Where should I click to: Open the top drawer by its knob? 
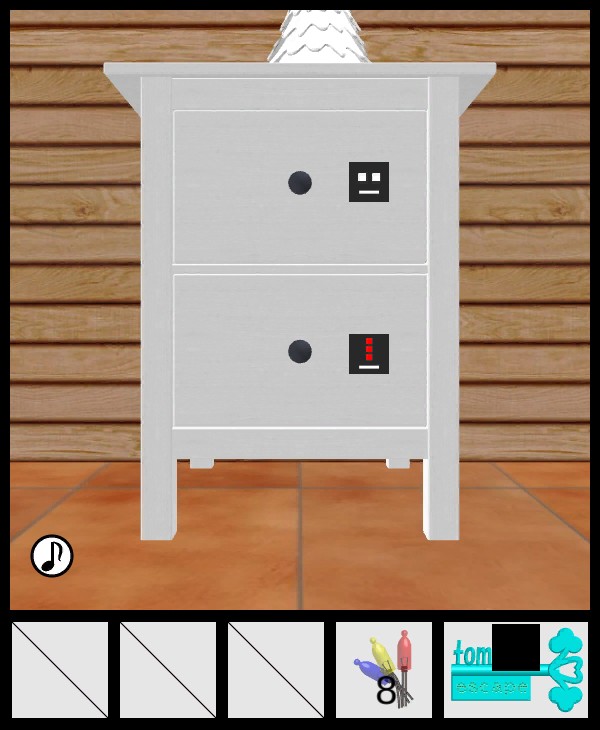coord(300,183)
